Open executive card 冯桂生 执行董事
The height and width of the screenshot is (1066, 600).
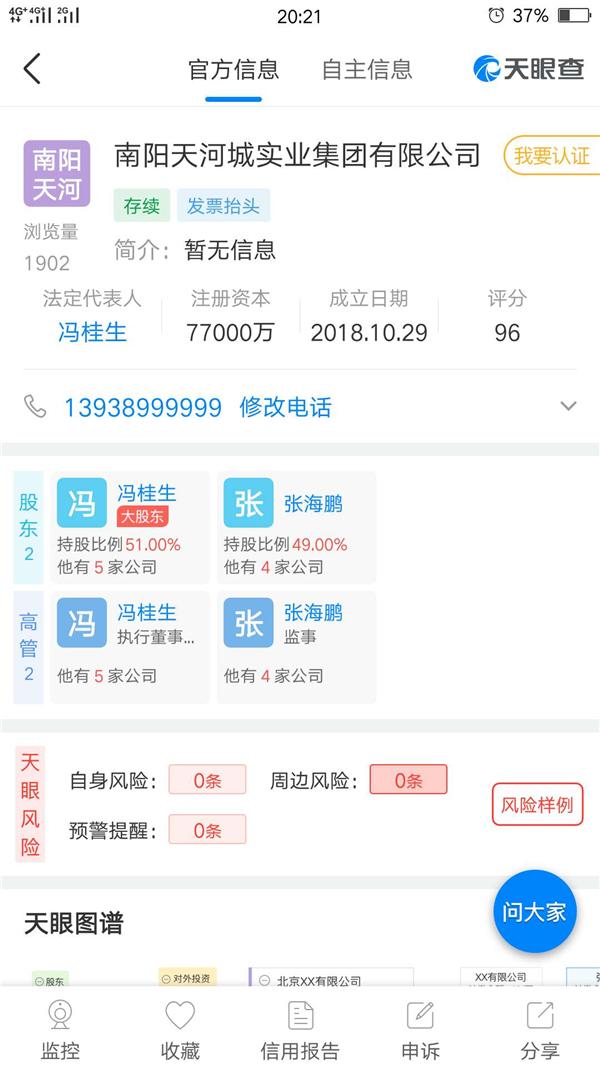[x=130, y=646]
